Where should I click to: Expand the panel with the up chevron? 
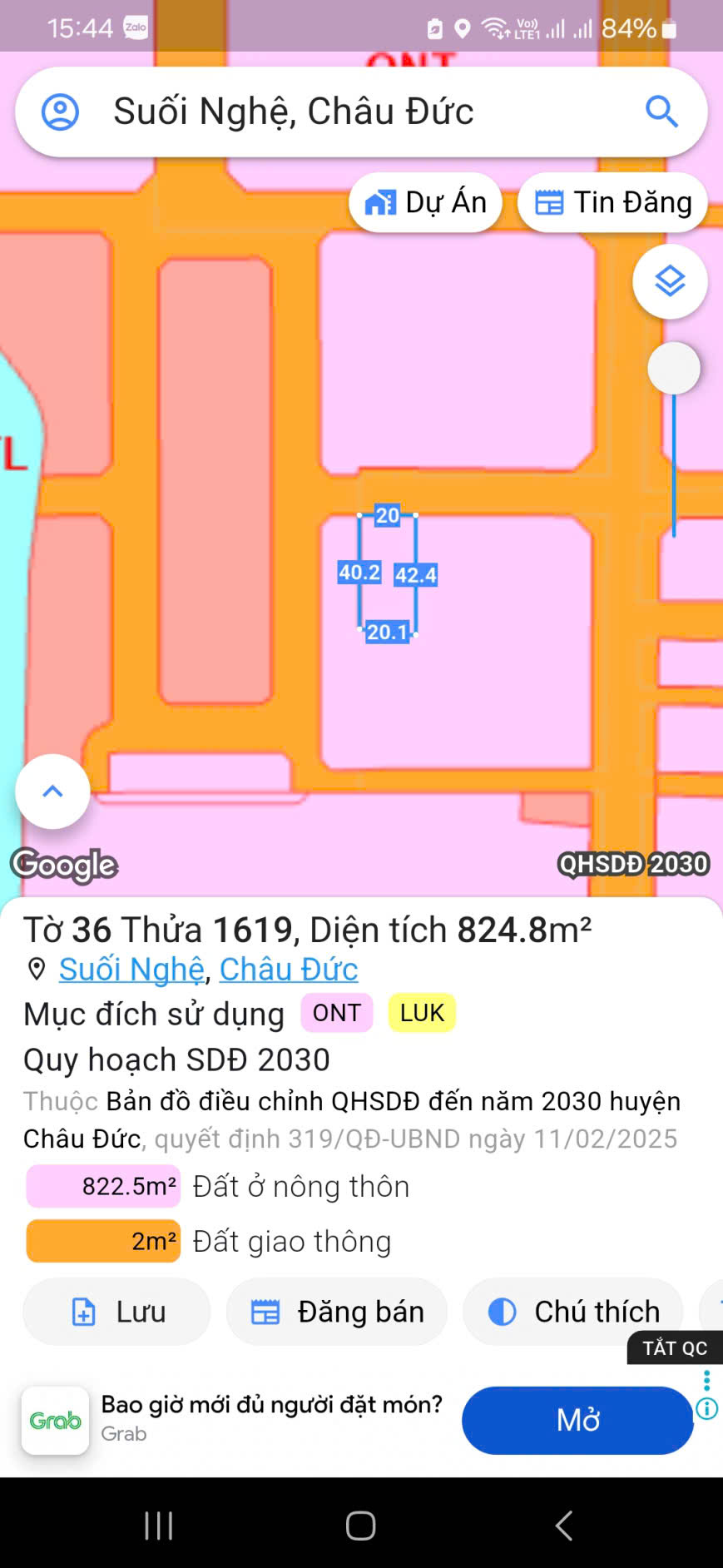(x=52, y=791)
